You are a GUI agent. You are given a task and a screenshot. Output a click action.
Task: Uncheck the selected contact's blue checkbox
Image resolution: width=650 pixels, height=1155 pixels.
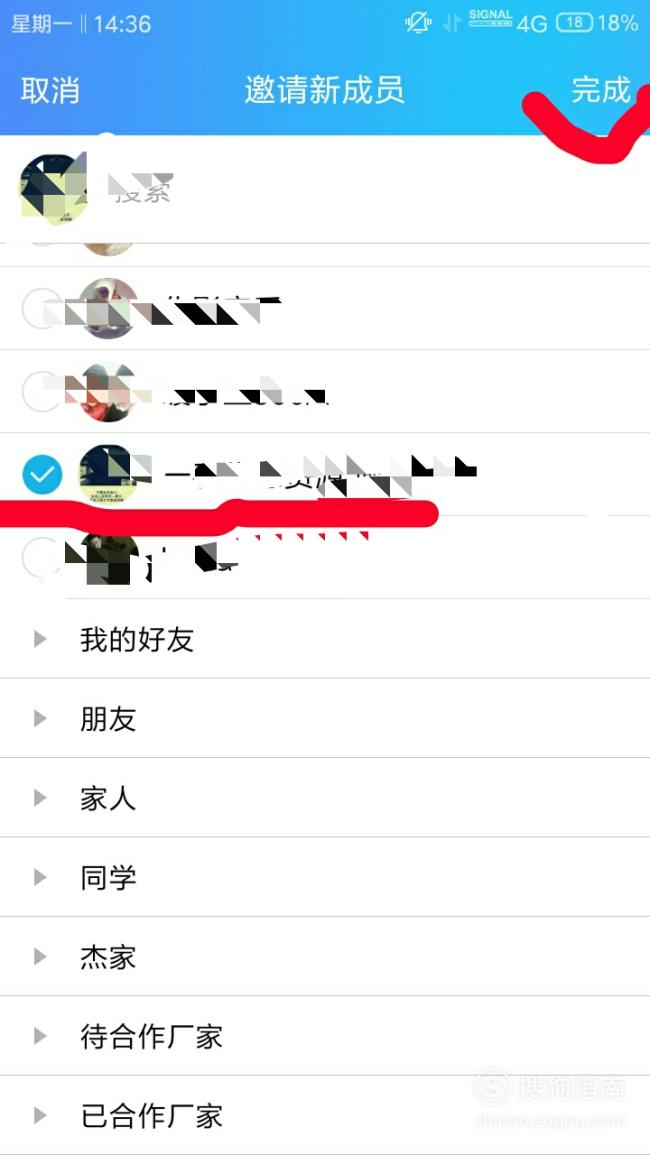[x=42, y=474]
